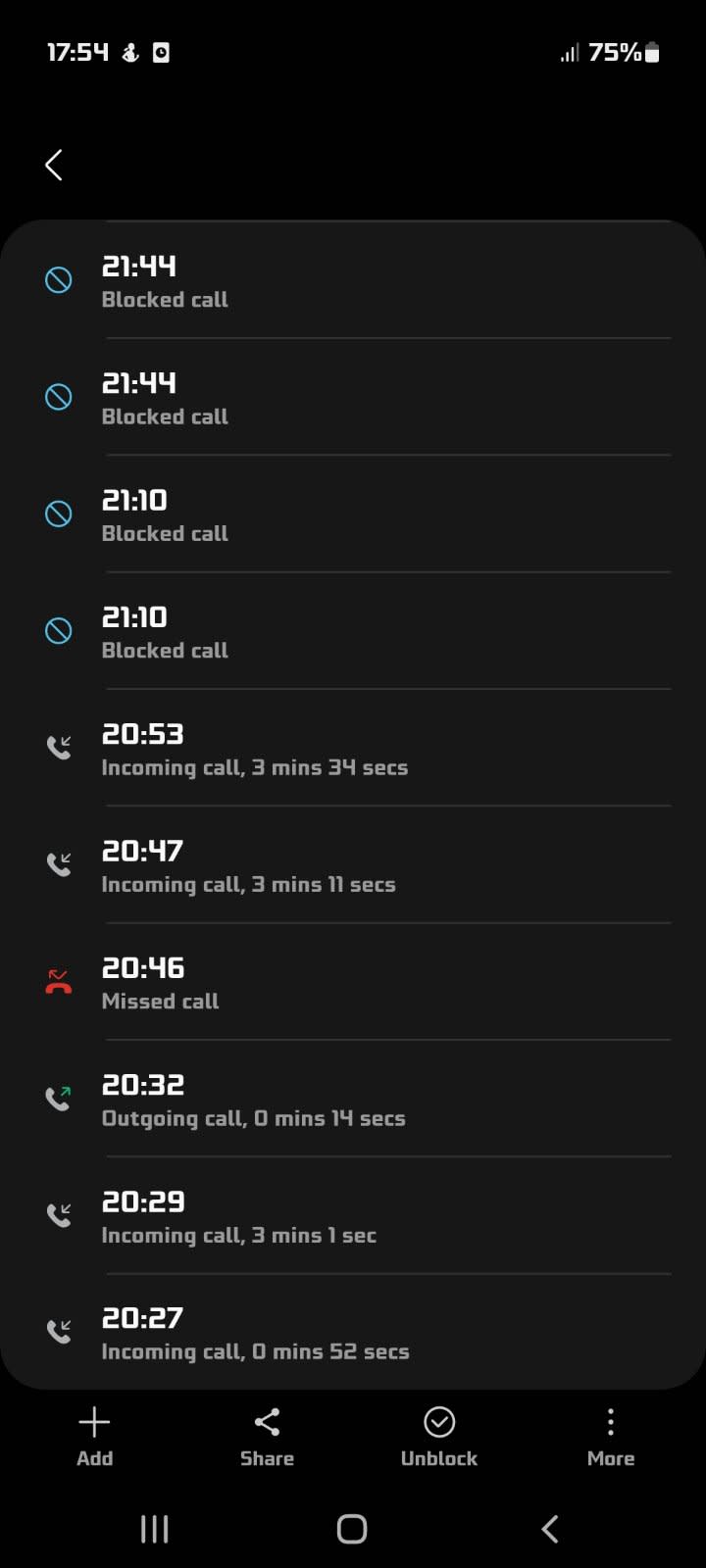Go back using the top arrow
706x1568 pixels.
[55, 165]
